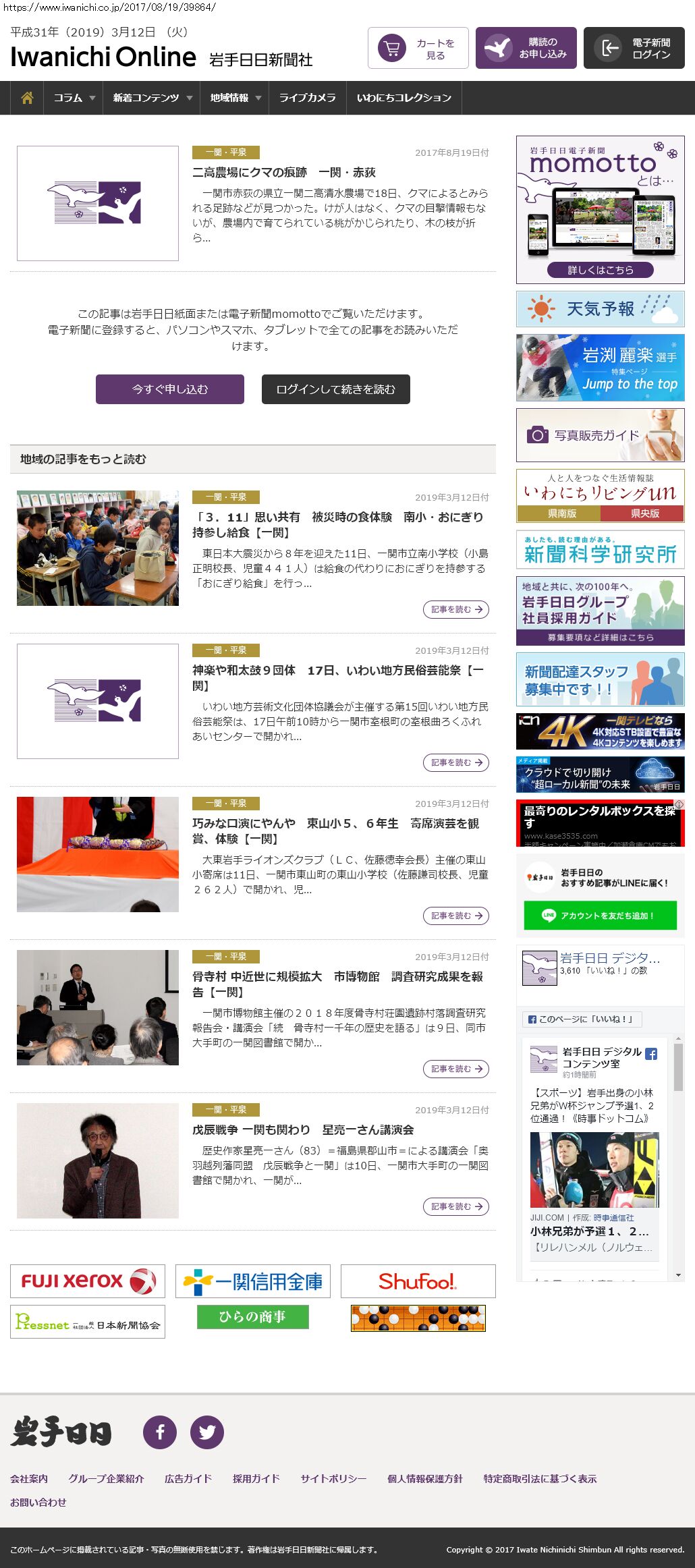695x1568 pixels.
Task: Open ライブカメラ page
Action: pyautogui.click(x=307, y=98)
